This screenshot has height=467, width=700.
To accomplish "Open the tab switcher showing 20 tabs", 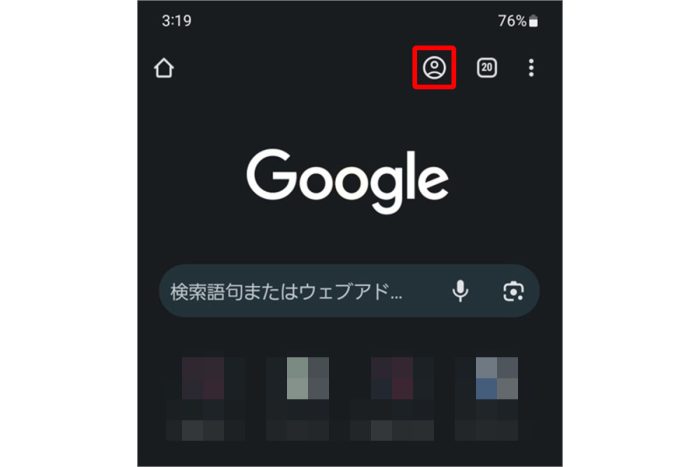I will [486, 68].
